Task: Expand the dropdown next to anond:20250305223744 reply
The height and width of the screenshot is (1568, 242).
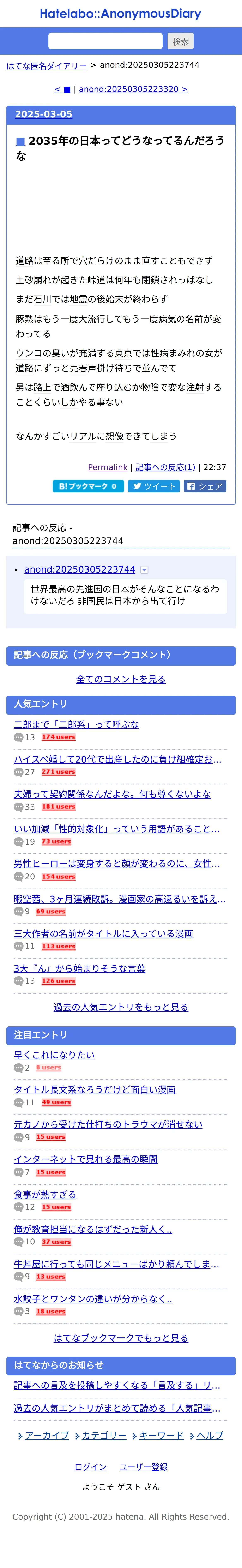Action: point(144,570)
